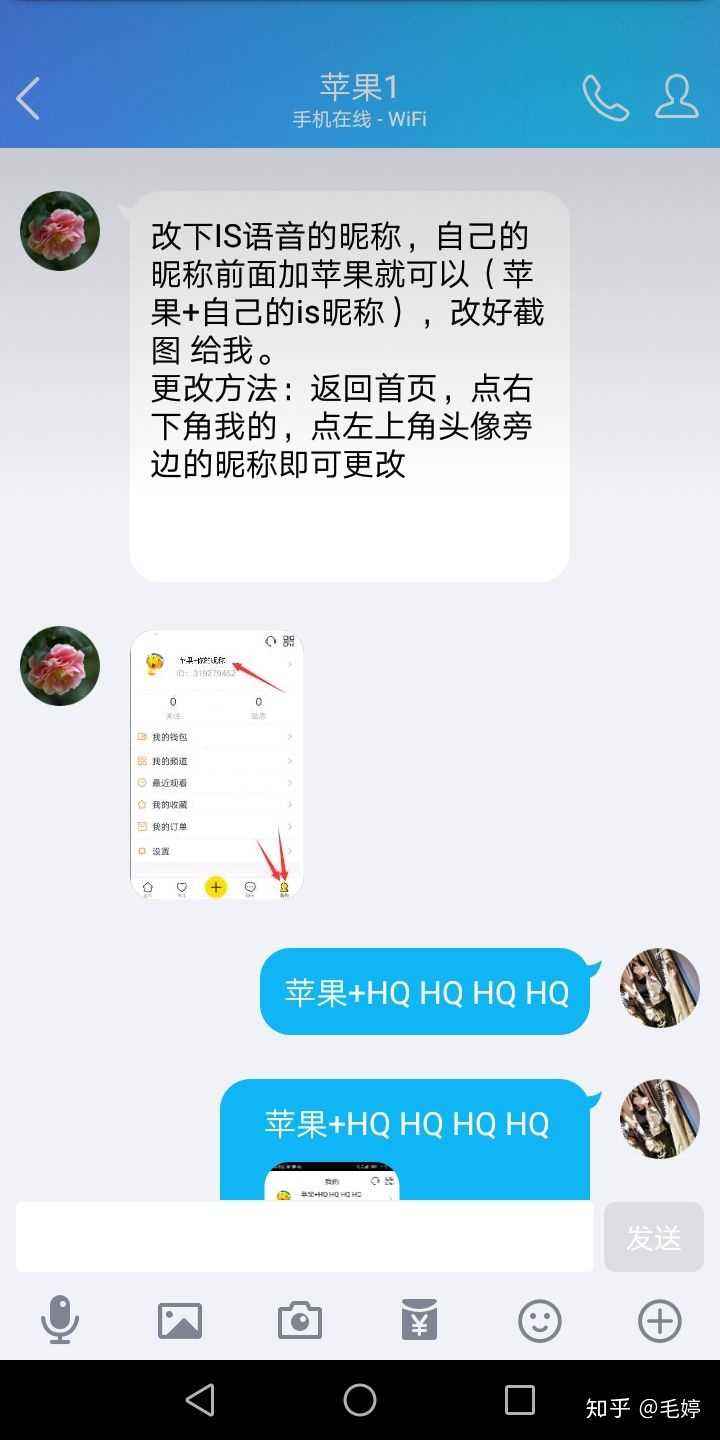
Task: Tap the system home button
Action: pos(360,1400)
